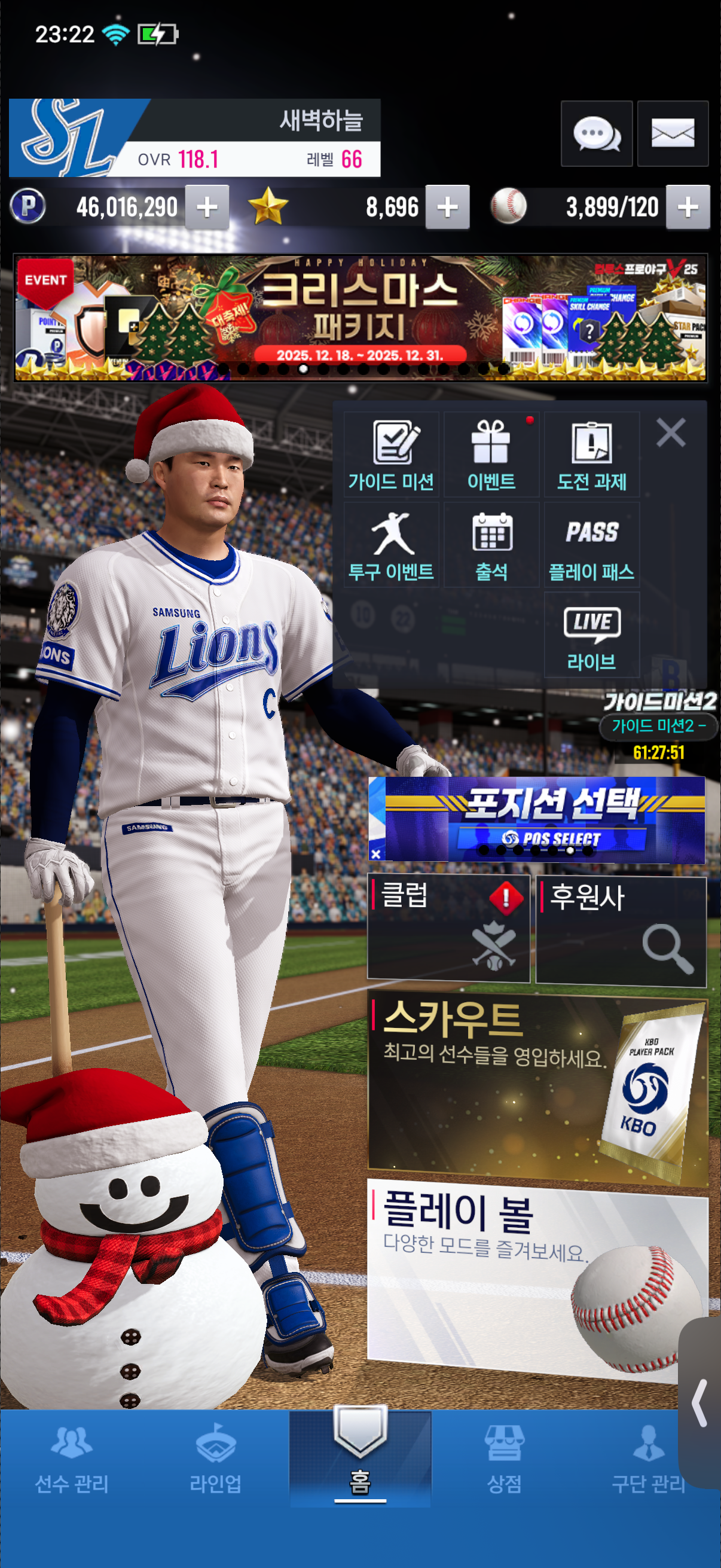Open 라이브 menu

click(591, 635)
